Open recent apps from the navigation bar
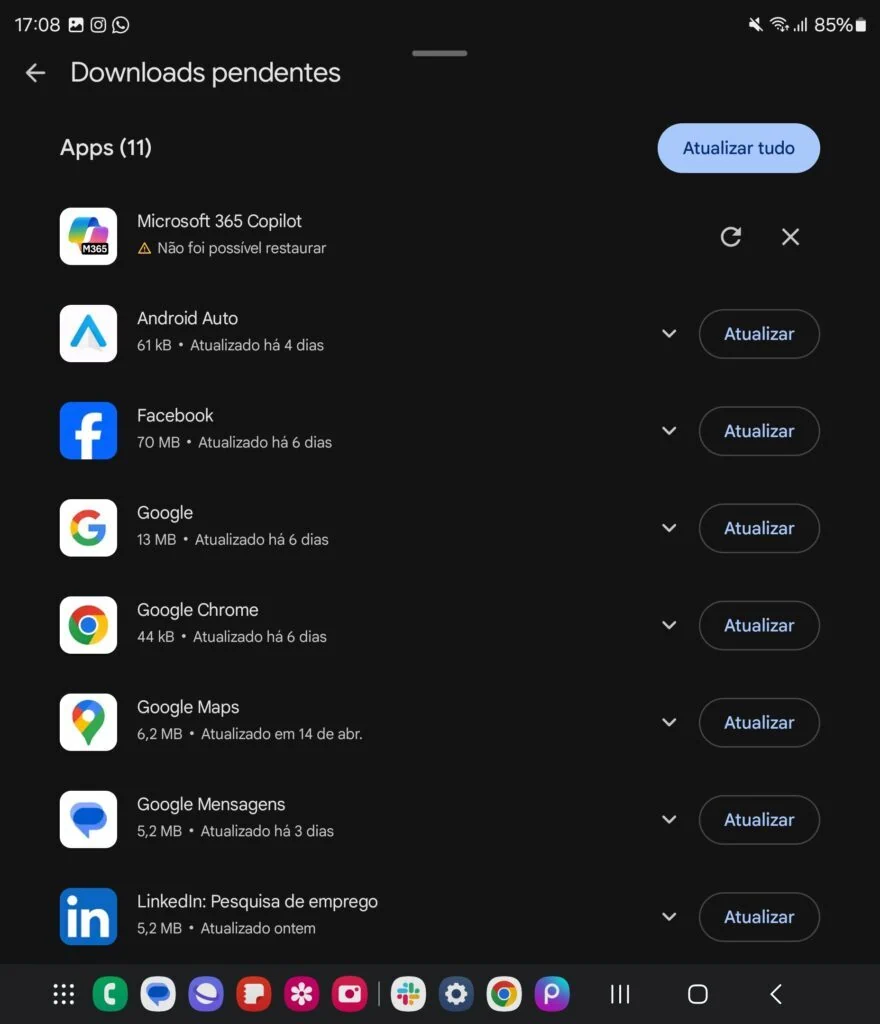This screenshot has height=1024, width=880. [x=619, y=994]
